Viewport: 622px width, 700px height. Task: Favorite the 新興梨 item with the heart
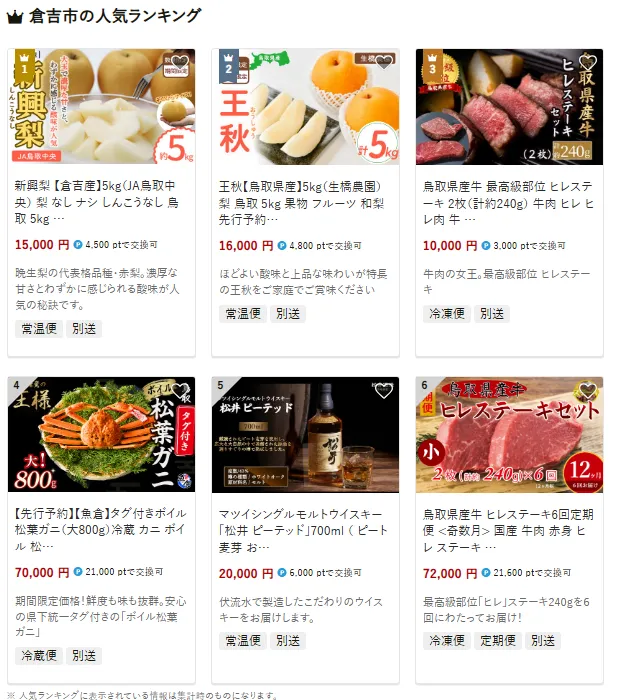tap(178, 64)
